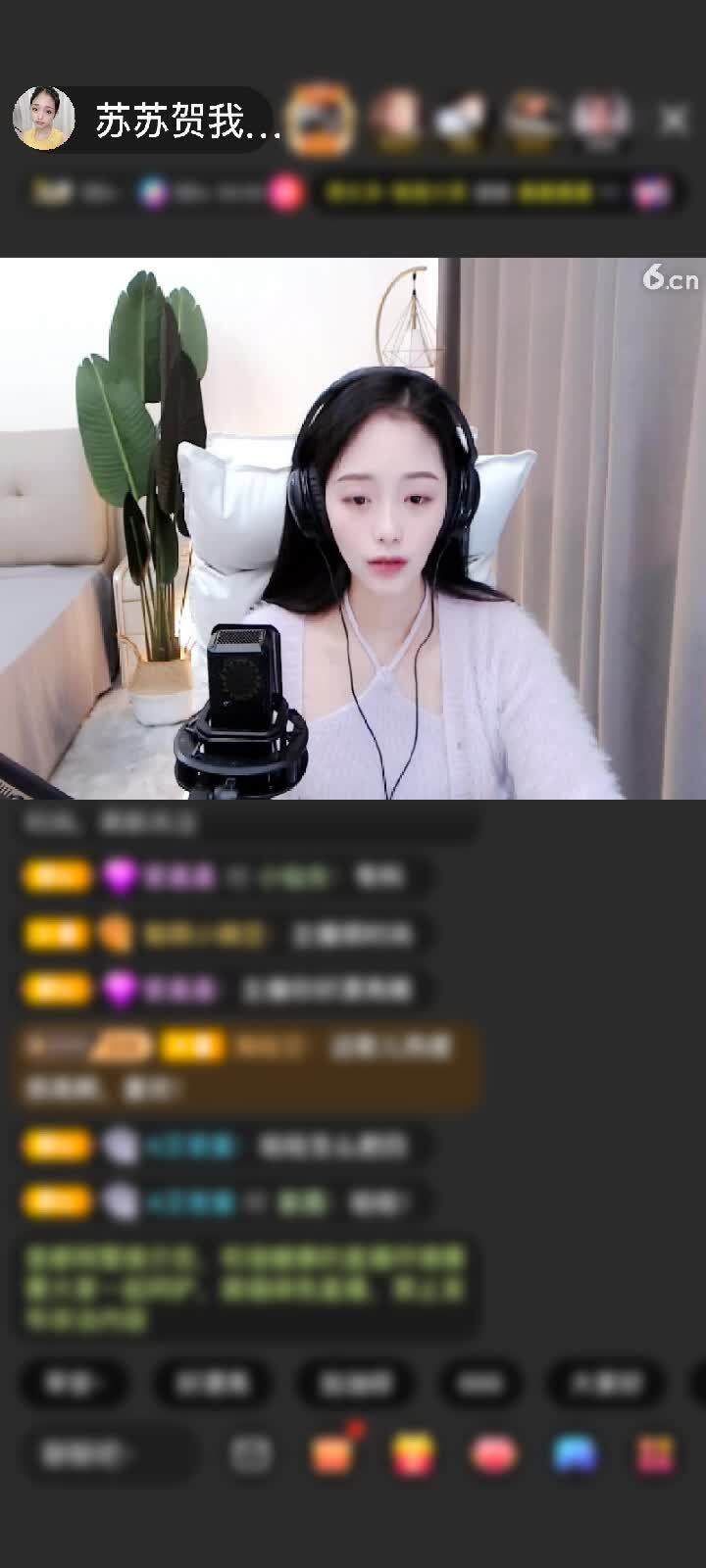This screenshot has width=706, height=1568.
Task: Send the third quick-reply chip
Action: coord(354,1383)
